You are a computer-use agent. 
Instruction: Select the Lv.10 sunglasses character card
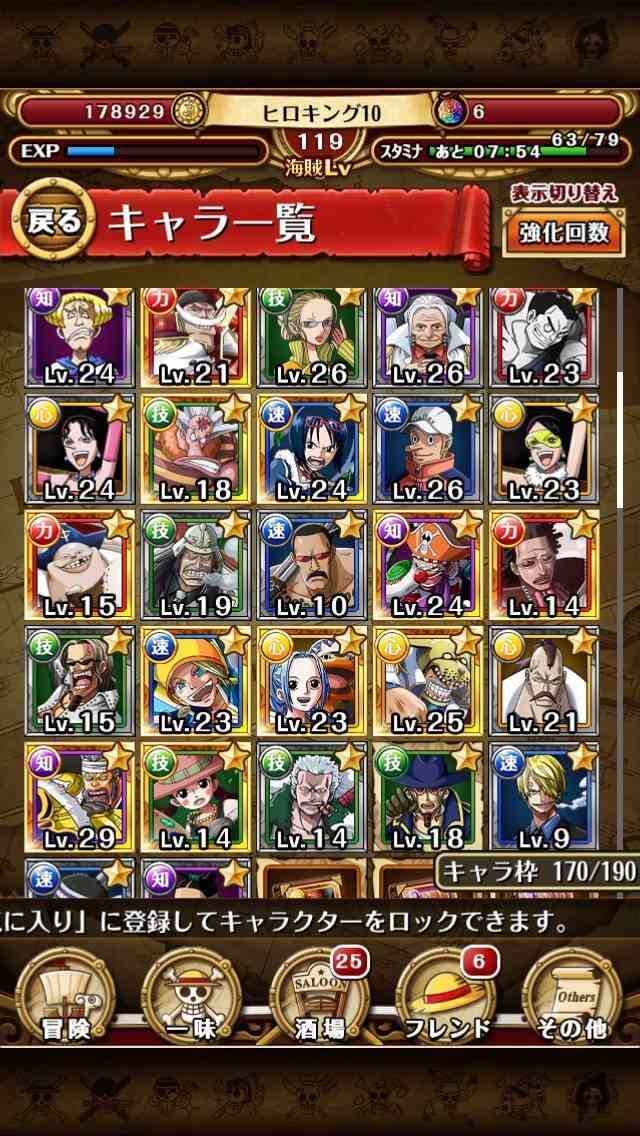pyautogui.click(x=312, y=565)
